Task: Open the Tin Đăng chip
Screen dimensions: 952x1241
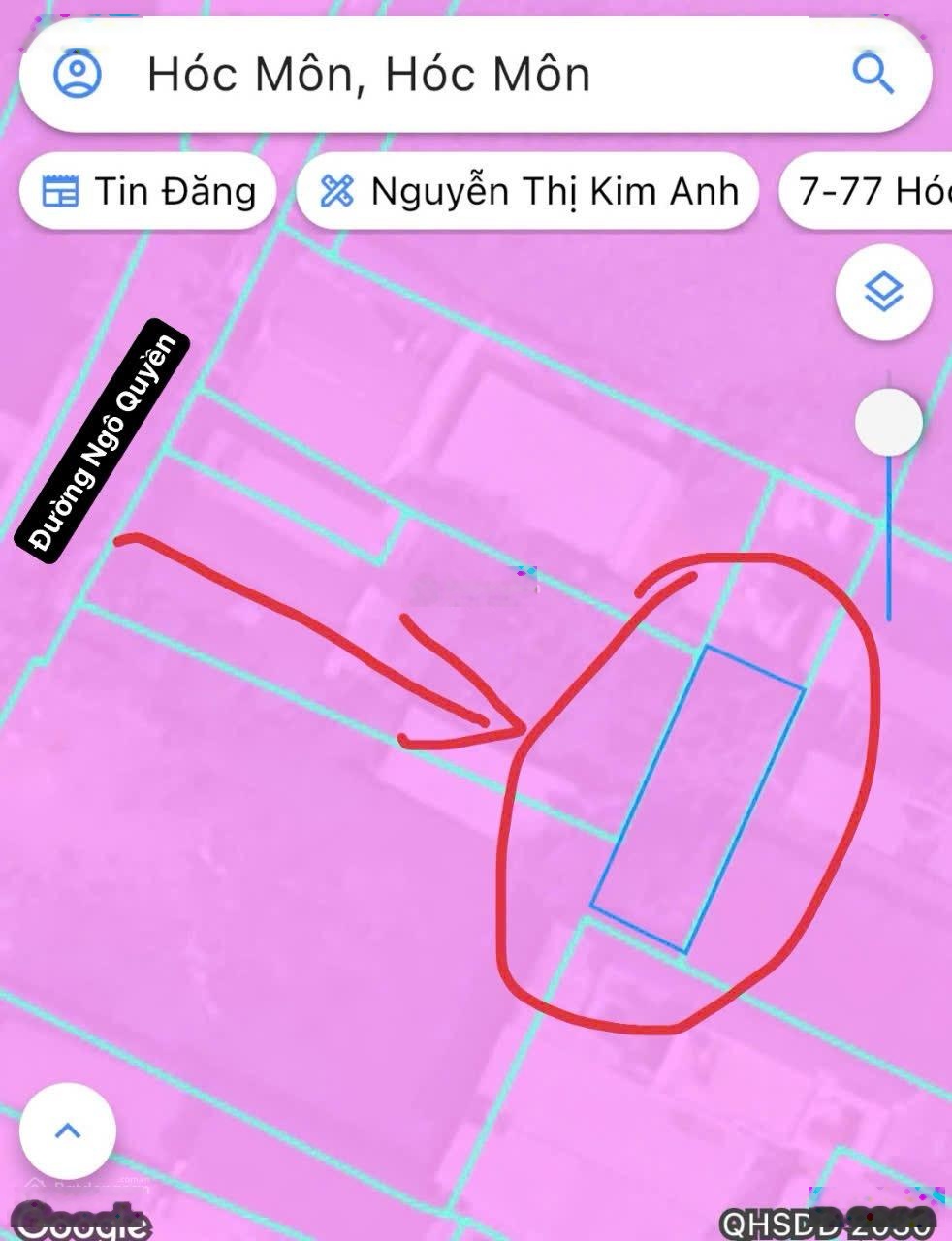Action: [149, 191]
